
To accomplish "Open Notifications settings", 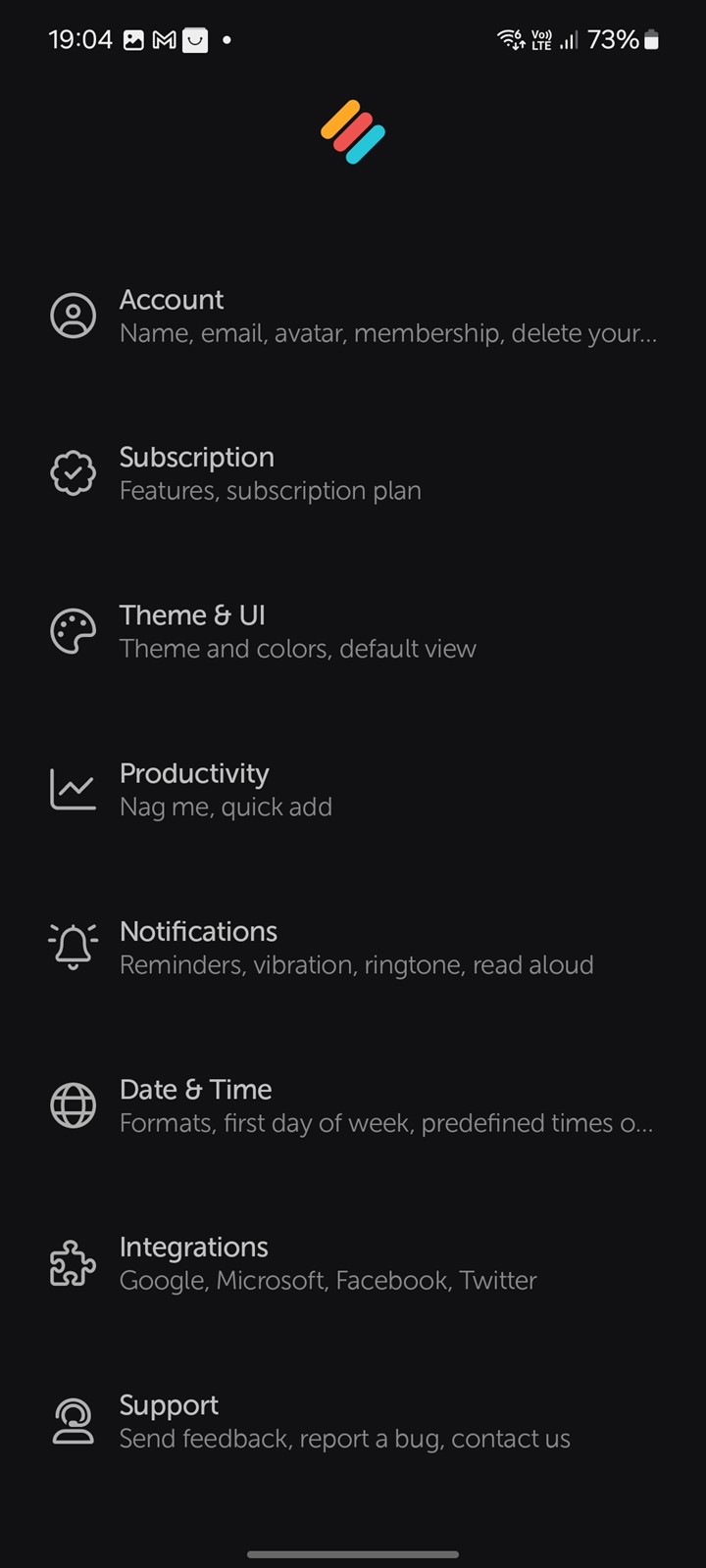I will click(x=353, y=948).
